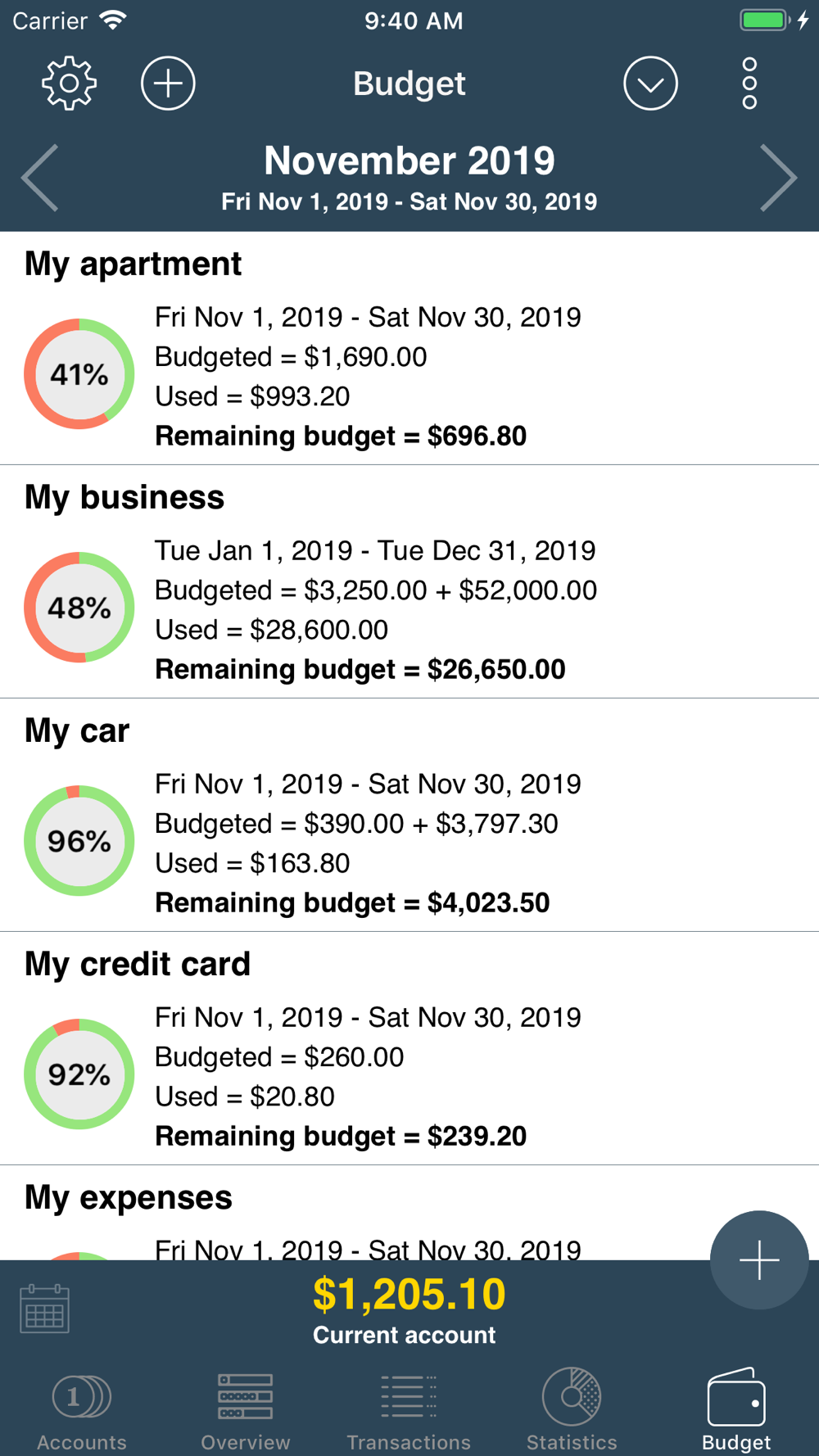Image resolution: width=819 pixels, height=1456 pixels.
Task: Switch to the Statistics tab
Action: [x=572, y=1409]
